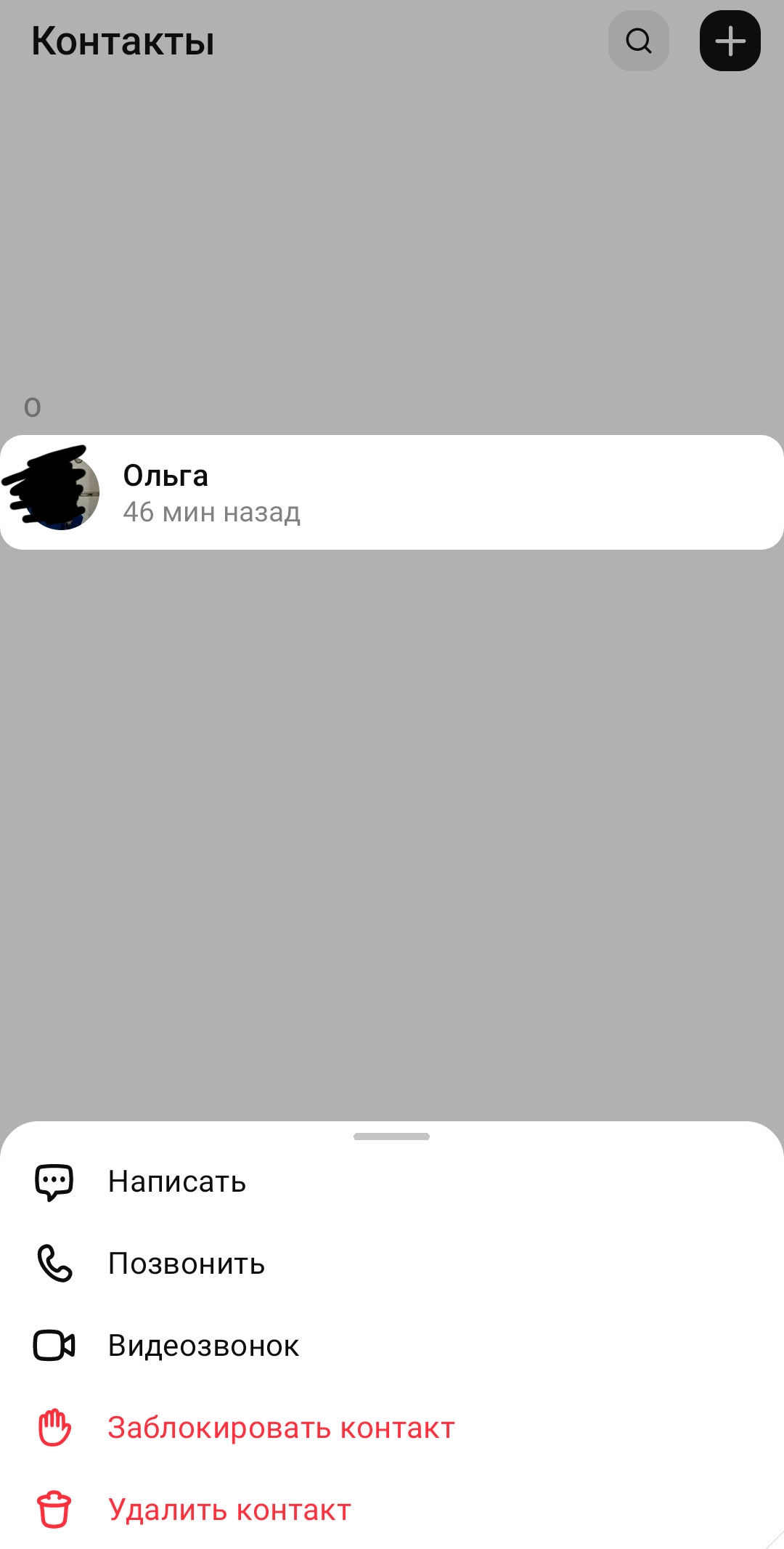The width and height of the screenshot is (784, 1549).
Task: Start a Видеозвонок with Ольга
Action: [203, 1346]
